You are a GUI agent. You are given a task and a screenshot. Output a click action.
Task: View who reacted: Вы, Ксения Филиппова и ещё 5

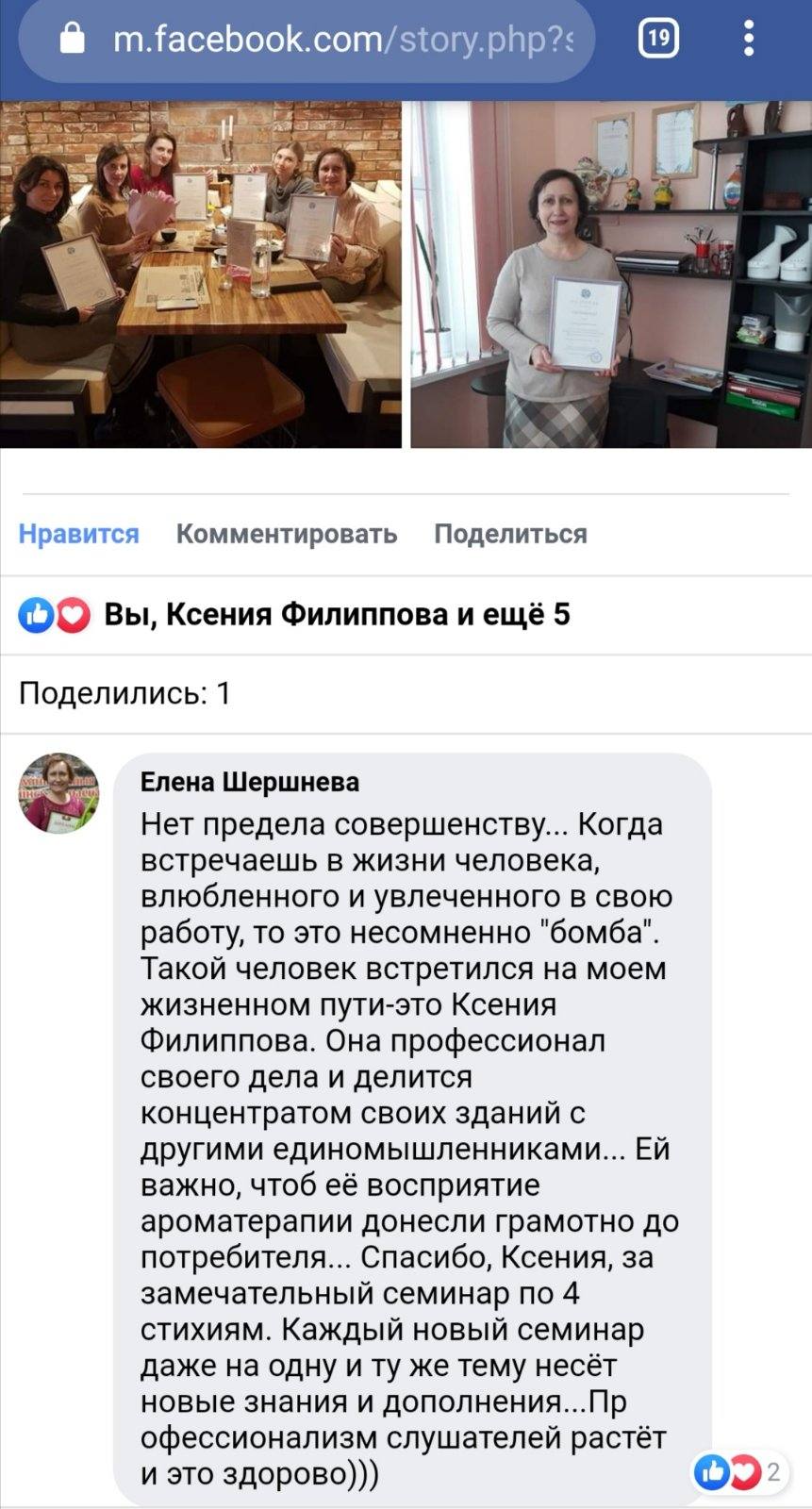click(x=294, y=615)
